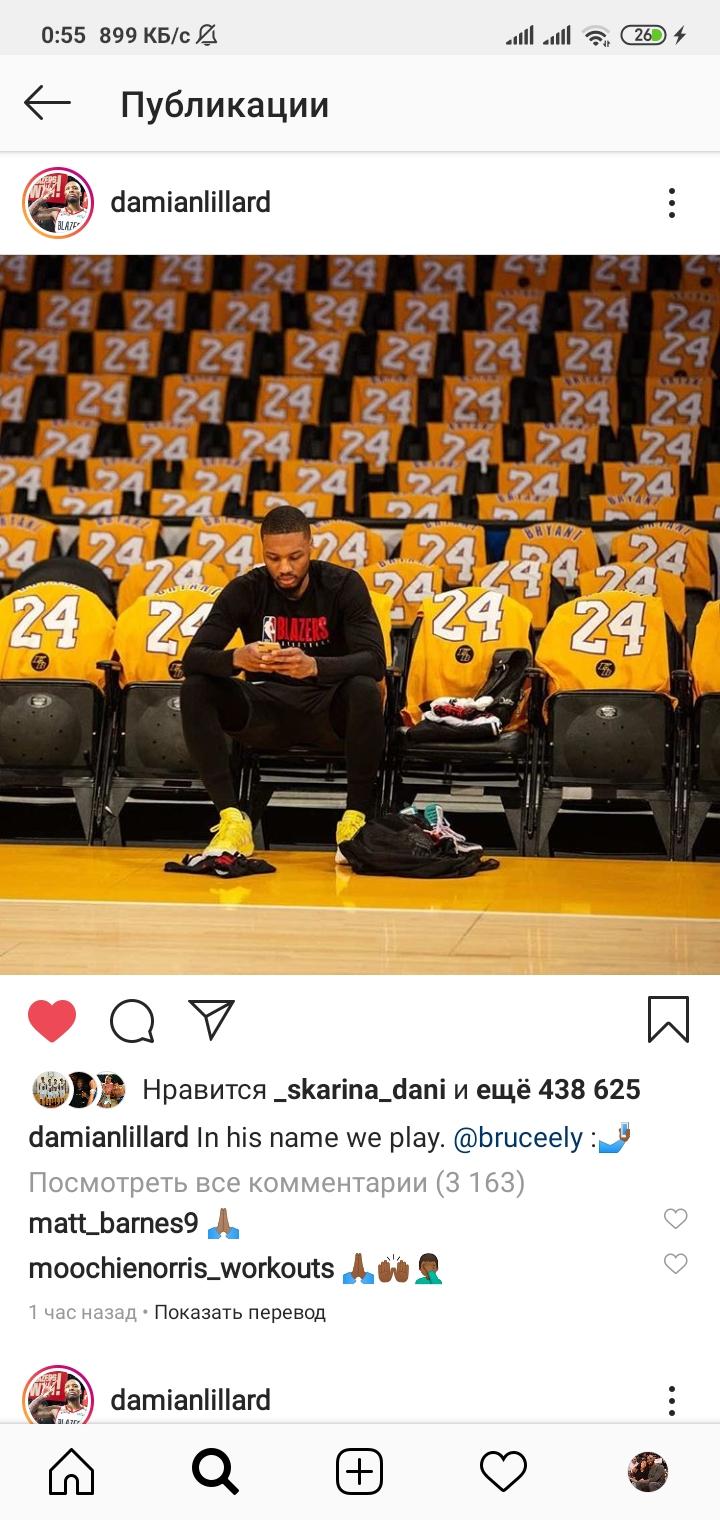View all 3 163 comments
This screenshot has height=1520, width=720.
click(277, 1183)
